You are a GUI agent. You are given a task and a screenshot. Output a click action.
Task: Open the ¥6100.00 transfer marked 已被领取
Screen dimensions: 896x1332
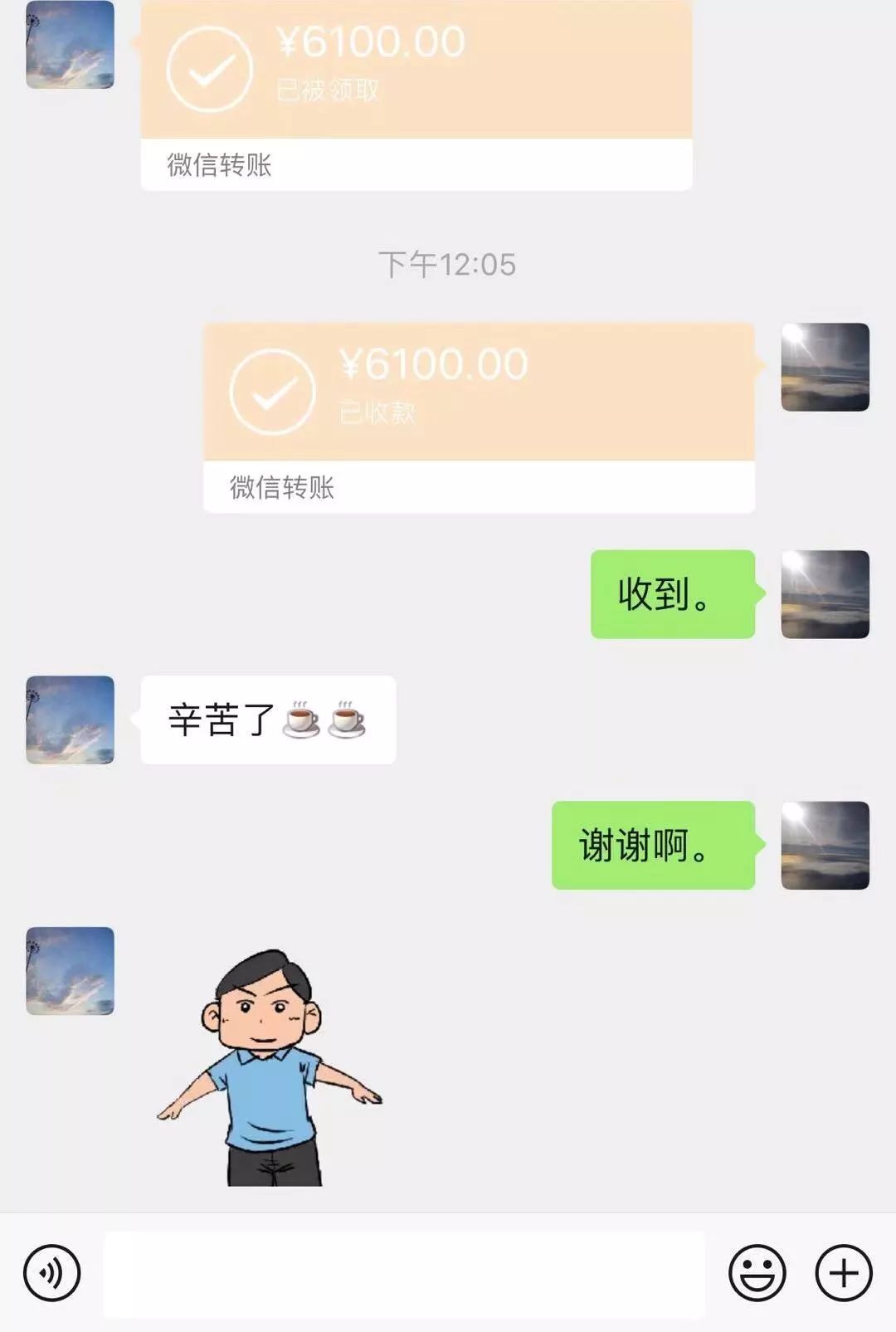coord(416,95)
